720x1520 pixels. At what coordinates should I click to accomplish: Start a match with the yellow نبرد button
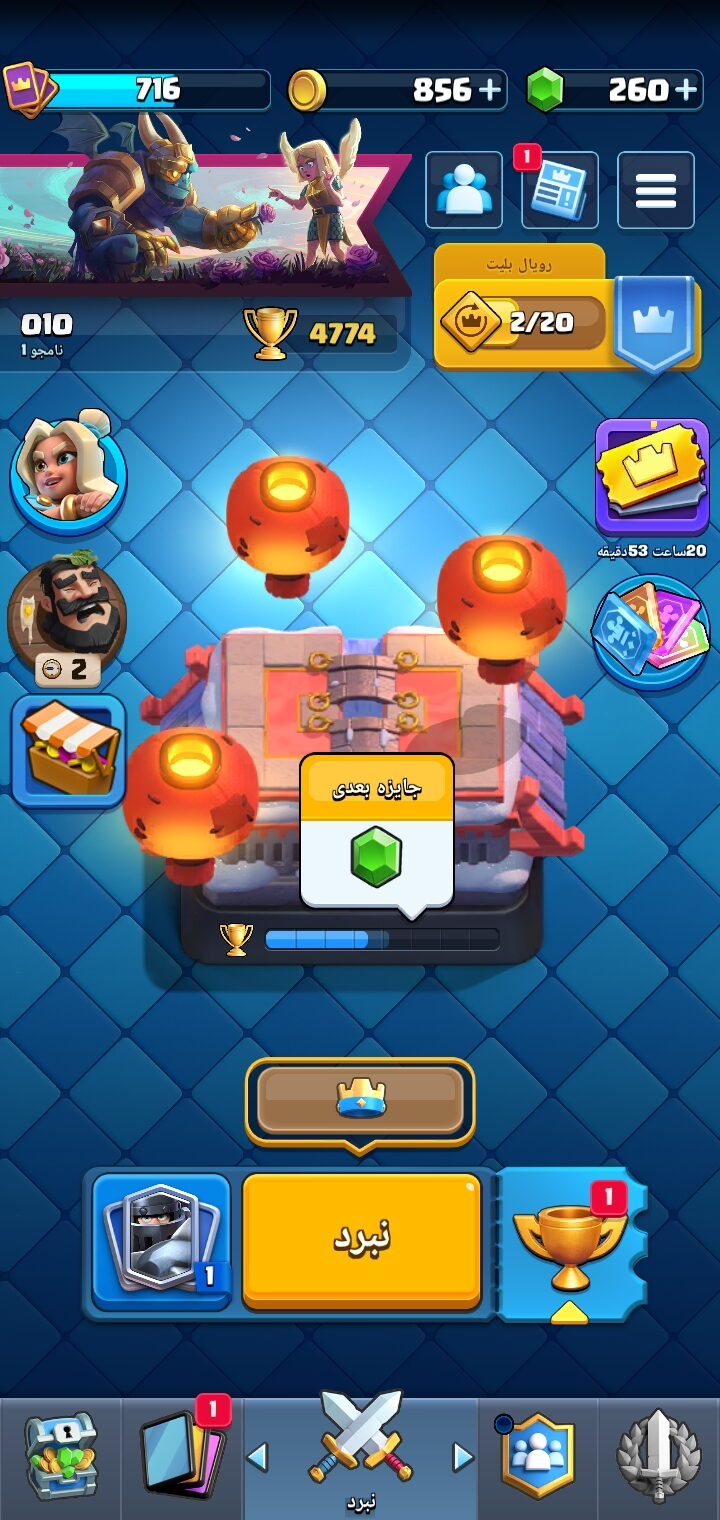[x=361, y=1240]
